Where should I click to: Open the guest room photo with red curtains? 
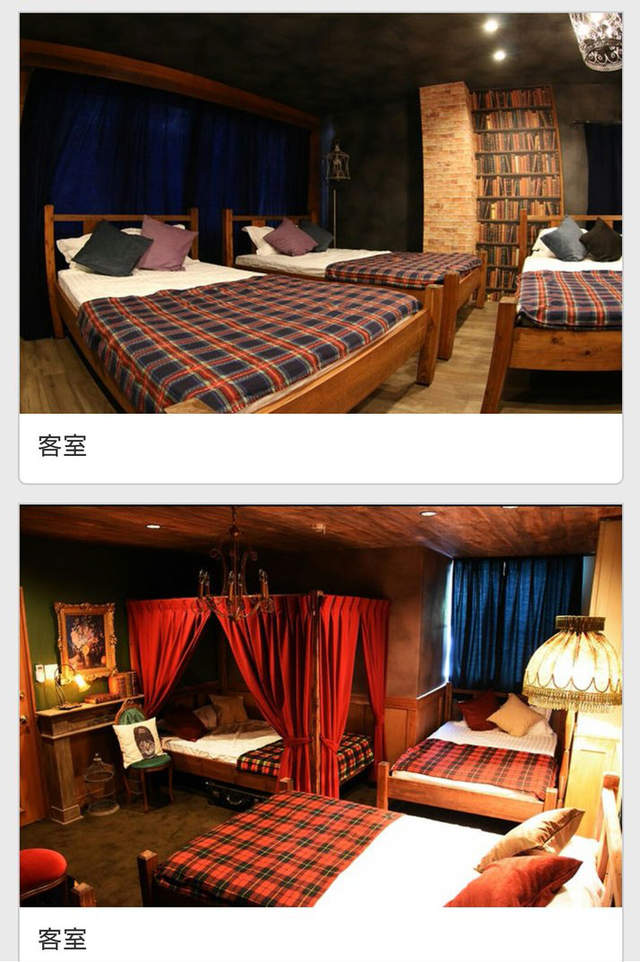(x=320, y=706)
